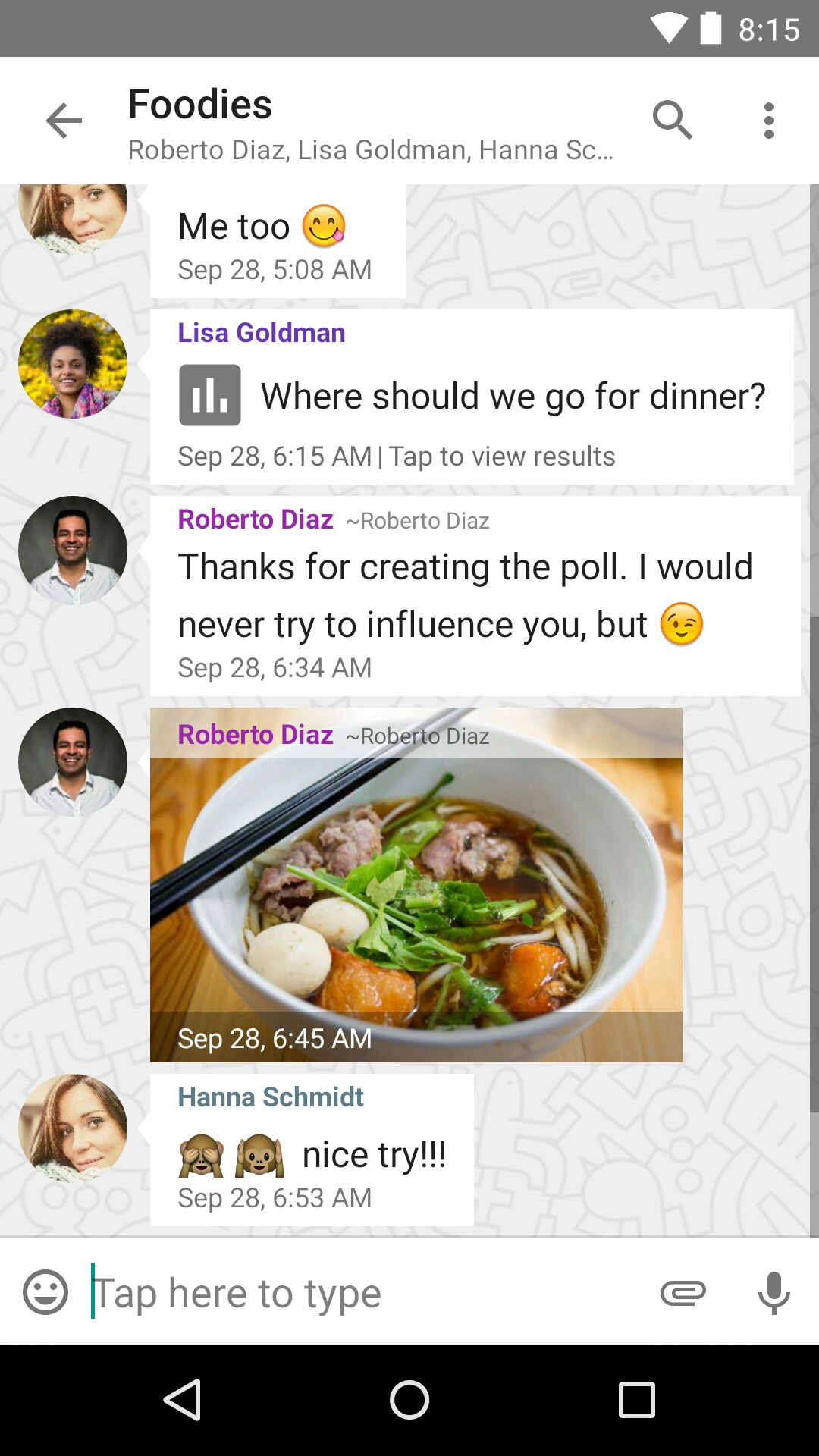Attach a file with the paperclip
Viewport: 819px width, 1456px height.
(682, 1292)
